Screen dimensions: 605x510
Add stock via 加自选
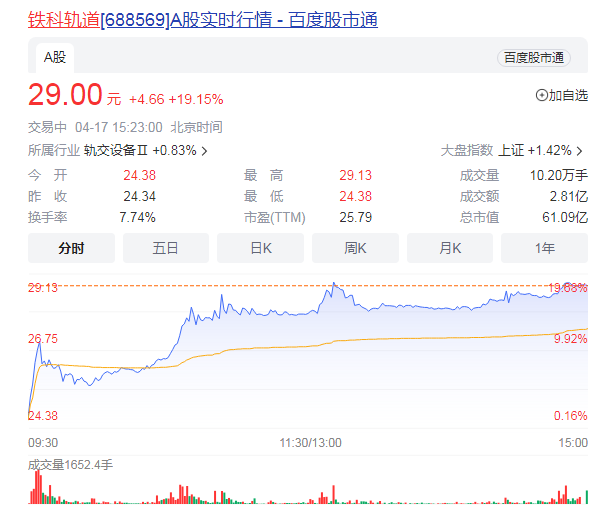coord(561,95)
